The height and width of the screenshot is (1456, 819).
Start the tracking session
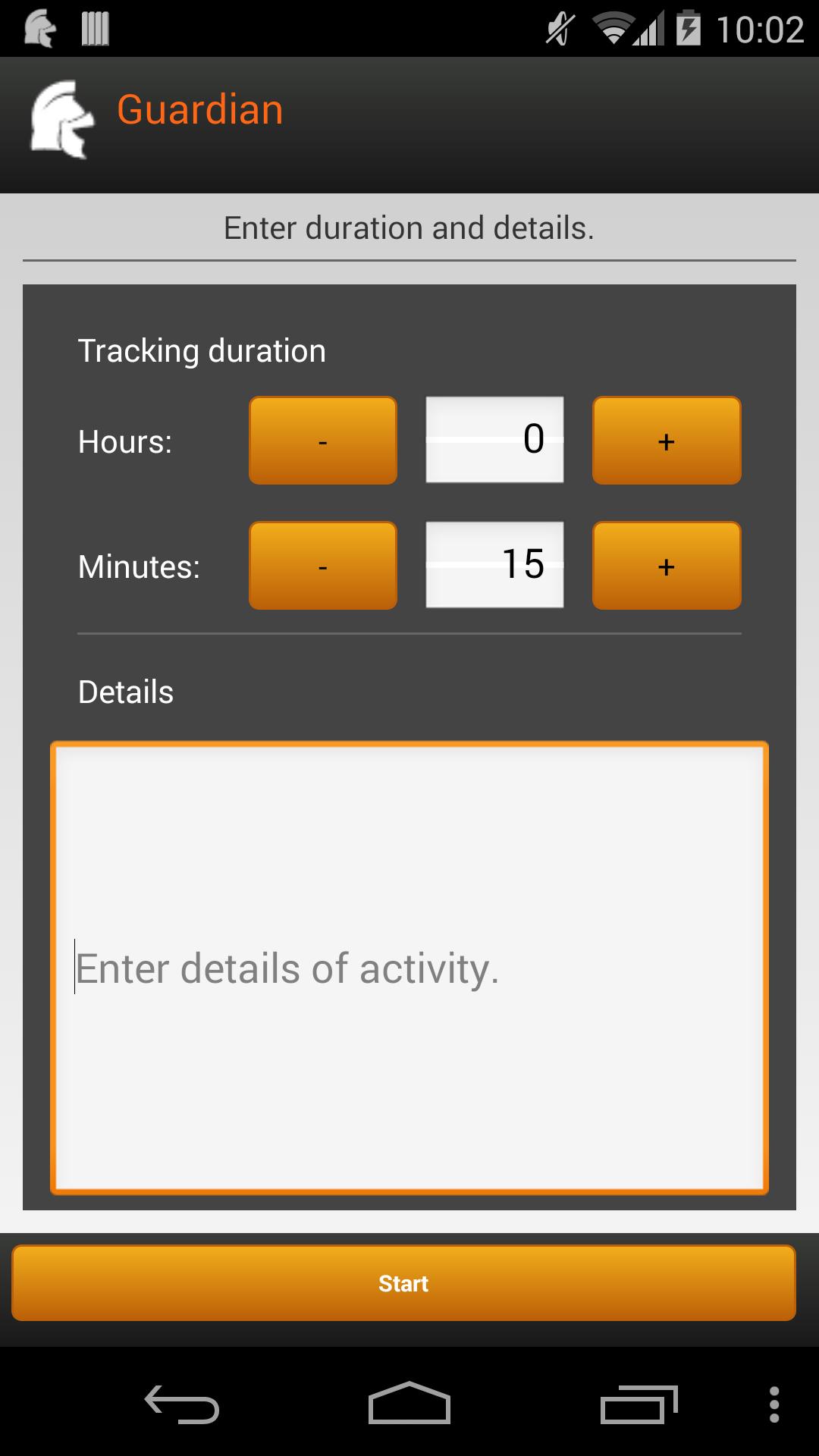tap(403, 1283)
